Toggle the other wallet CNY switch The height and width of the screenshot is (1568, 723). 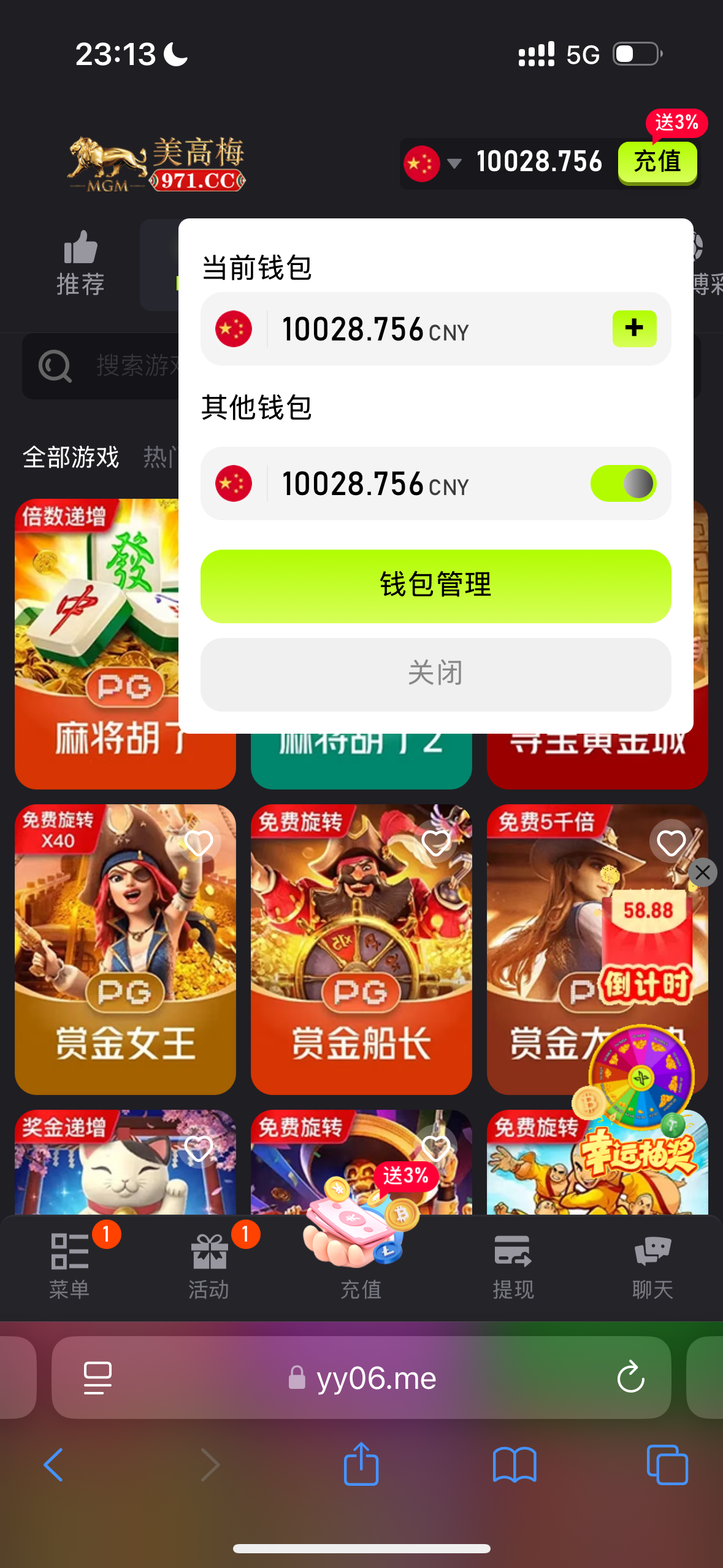point(623,483)
